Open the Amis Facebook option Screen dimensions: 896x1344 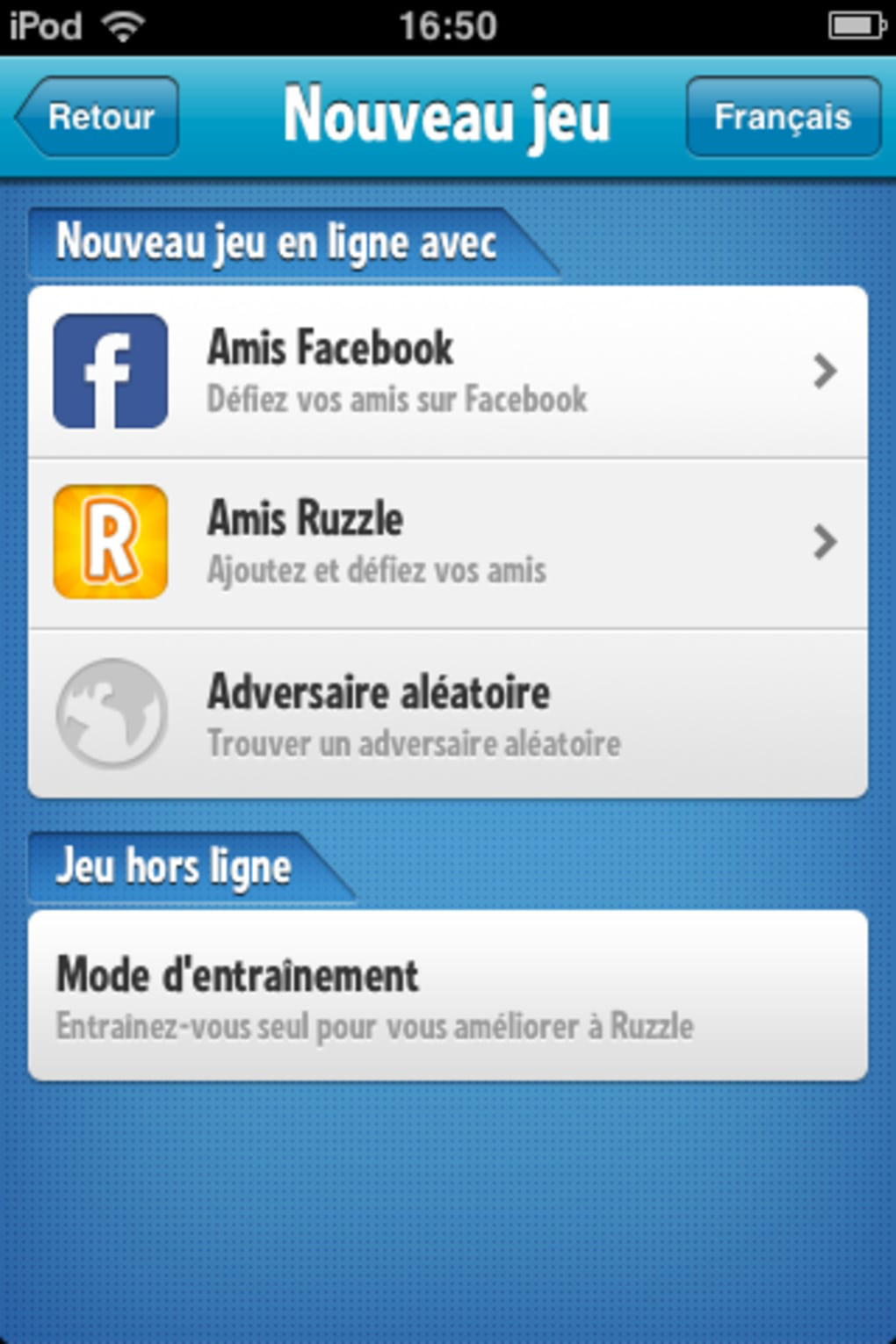pyautogui.click(x=448, y=372)
